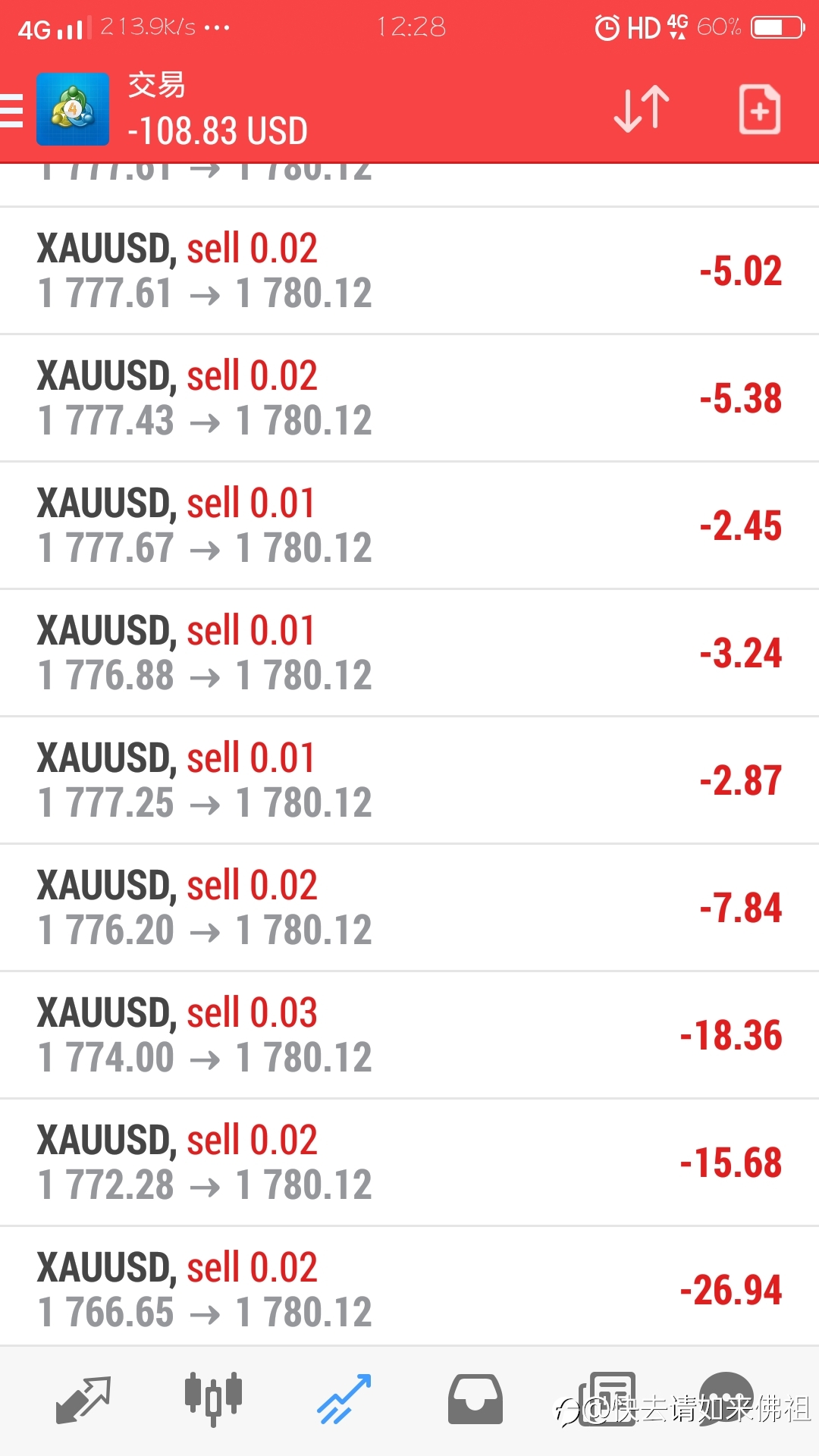Screen dimensions: 819x1456
Task: Select the sell 0.01 position at 1 776.88
Action: 409,653
